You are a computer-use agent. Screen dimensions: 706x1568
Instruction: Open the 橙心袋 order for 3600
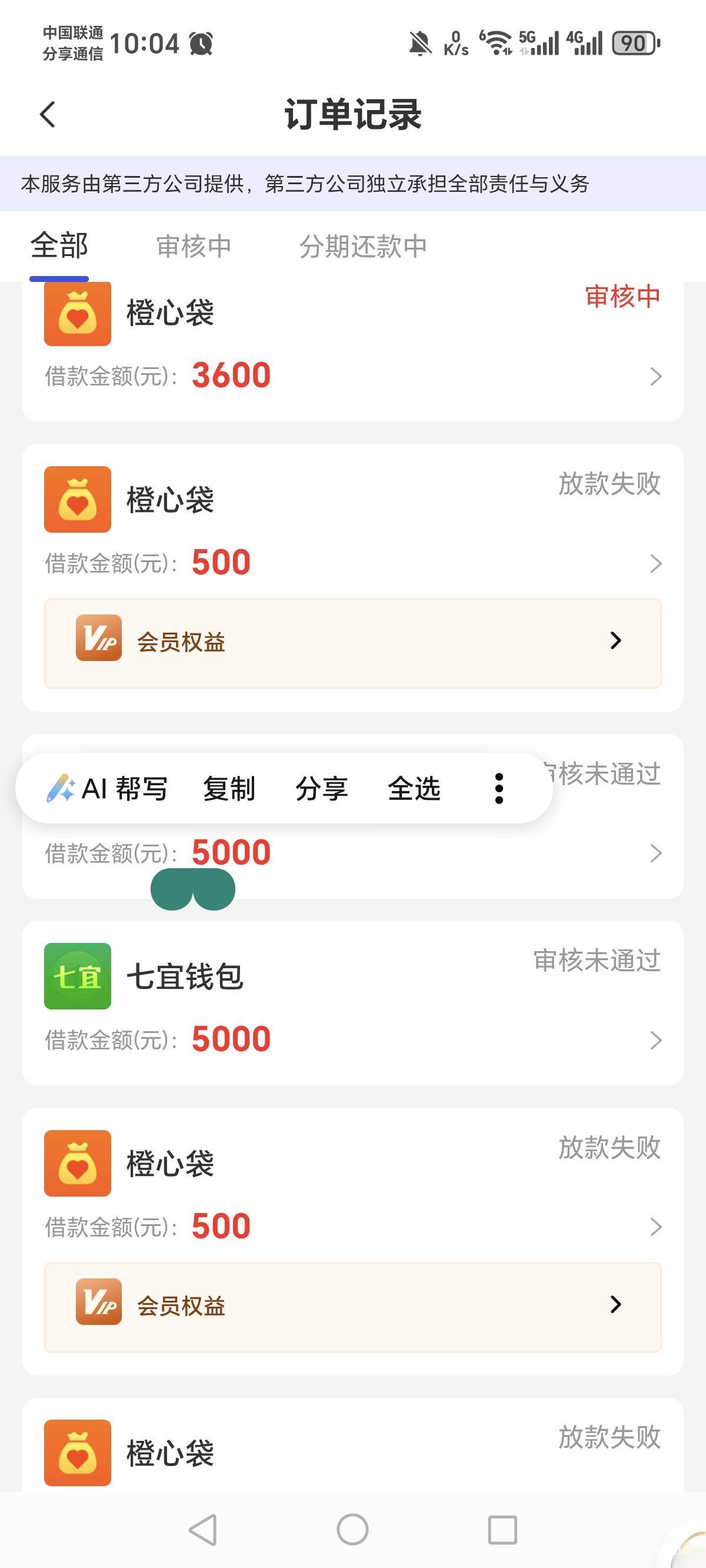tap(353, 351)
